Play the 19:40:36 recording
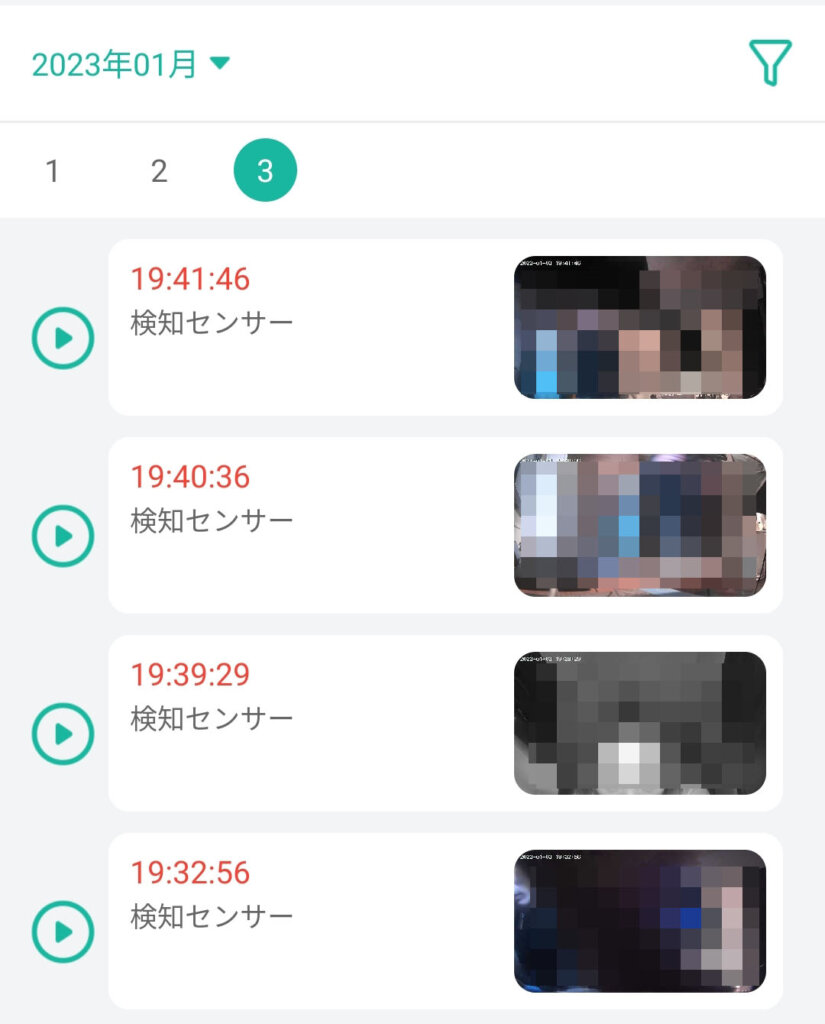The image size is (825, 1024). click(x=63, y=536)
